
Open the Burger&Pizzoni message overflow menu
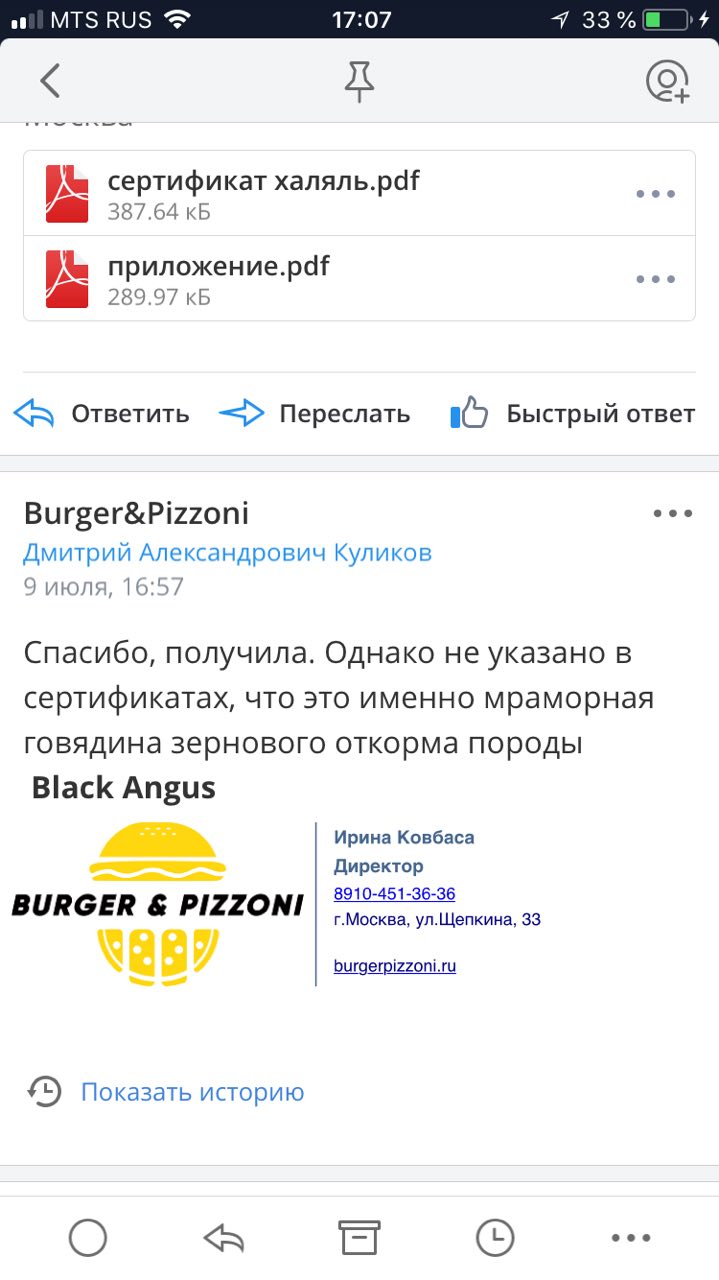tap(672, 514)
